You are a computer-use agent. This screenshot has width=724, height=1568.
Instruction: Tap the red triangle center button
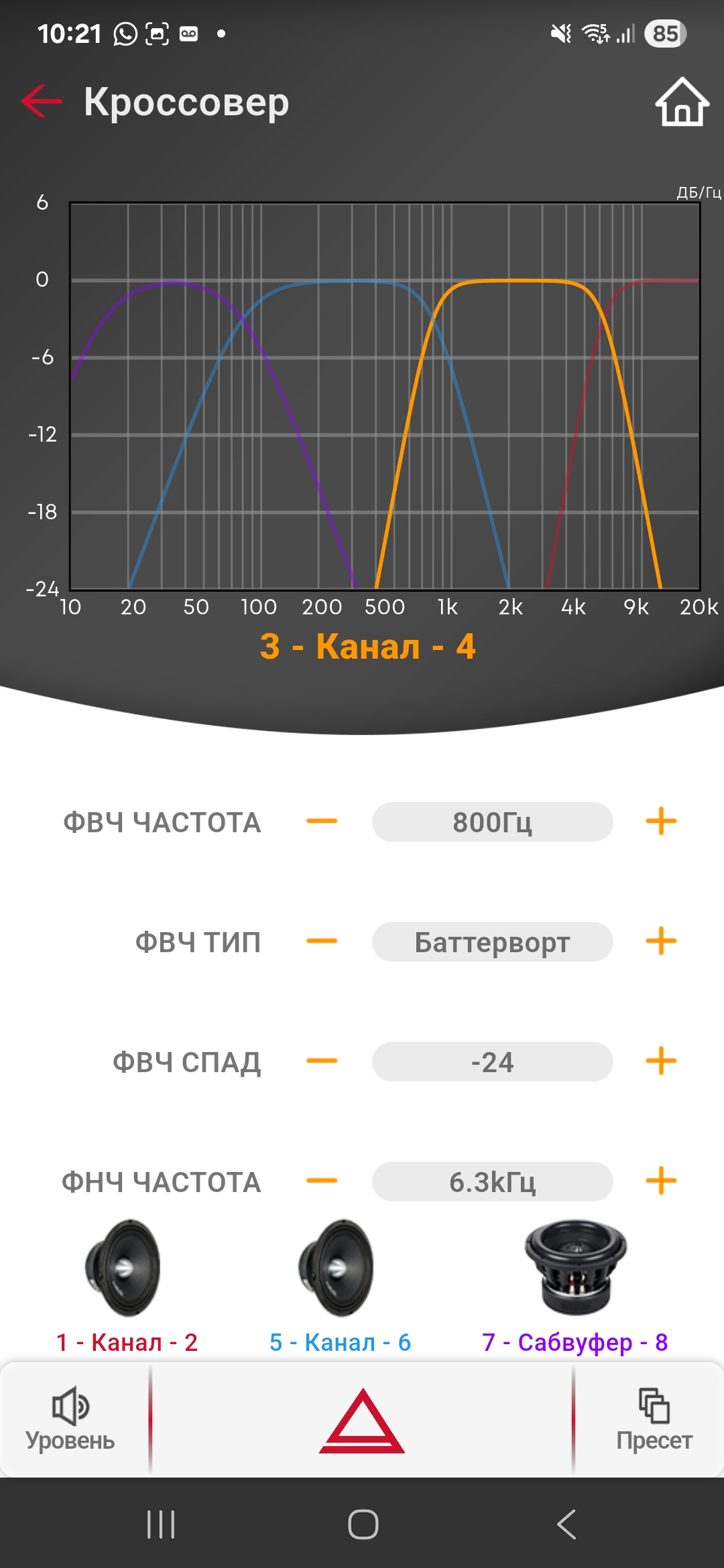point(362,1421)
